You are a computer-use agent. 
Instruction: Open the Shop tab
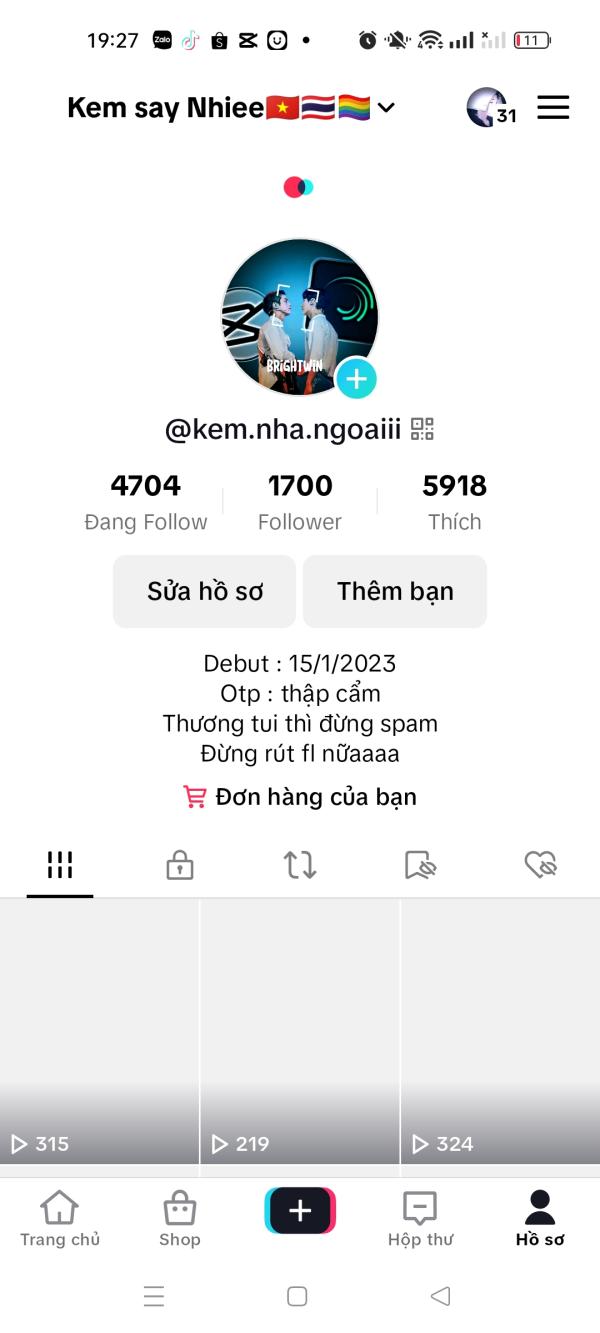(180, 1219)
